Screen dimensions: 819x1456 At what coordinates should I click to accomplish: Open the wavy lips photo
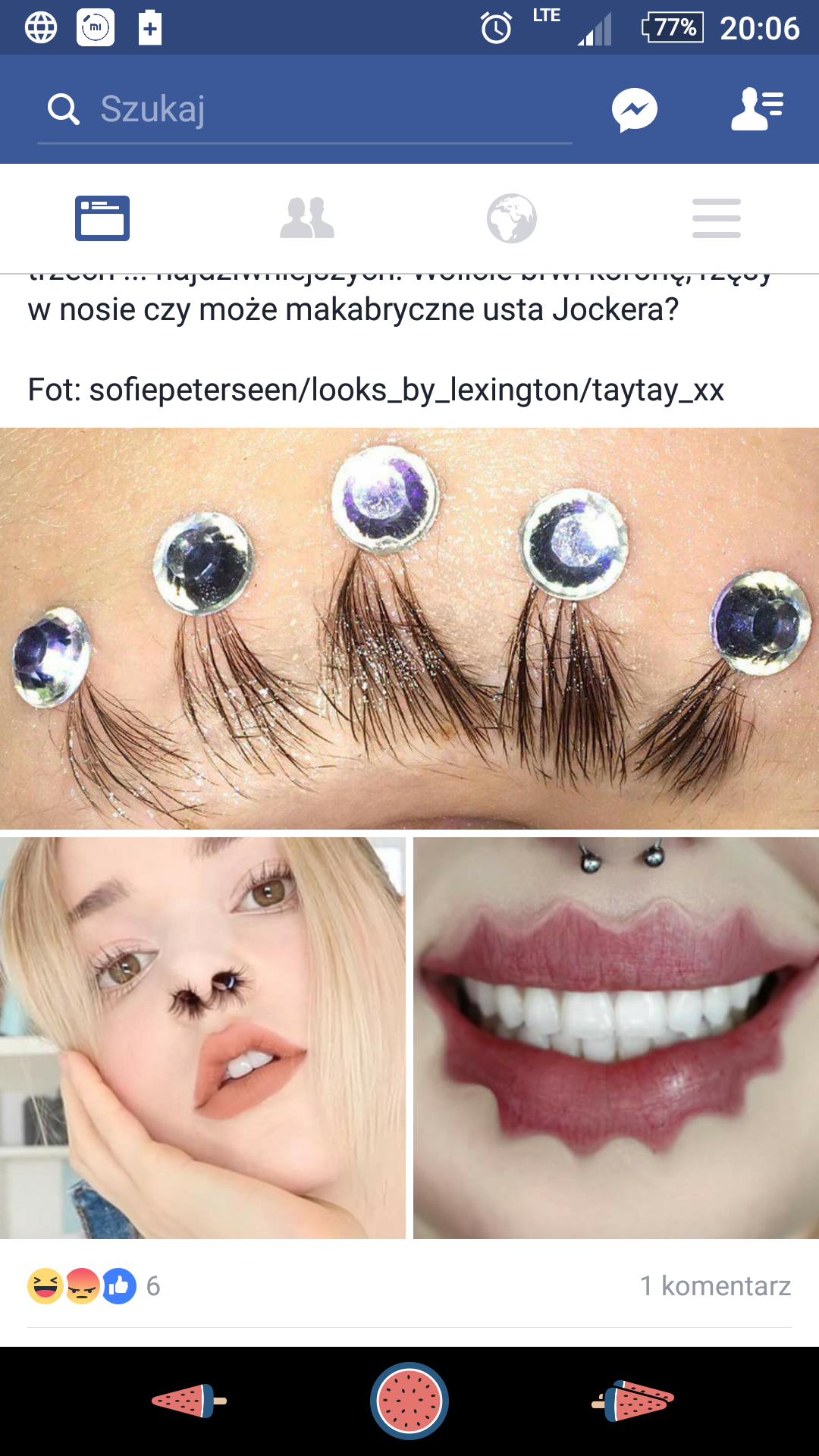click(616, 1037)
